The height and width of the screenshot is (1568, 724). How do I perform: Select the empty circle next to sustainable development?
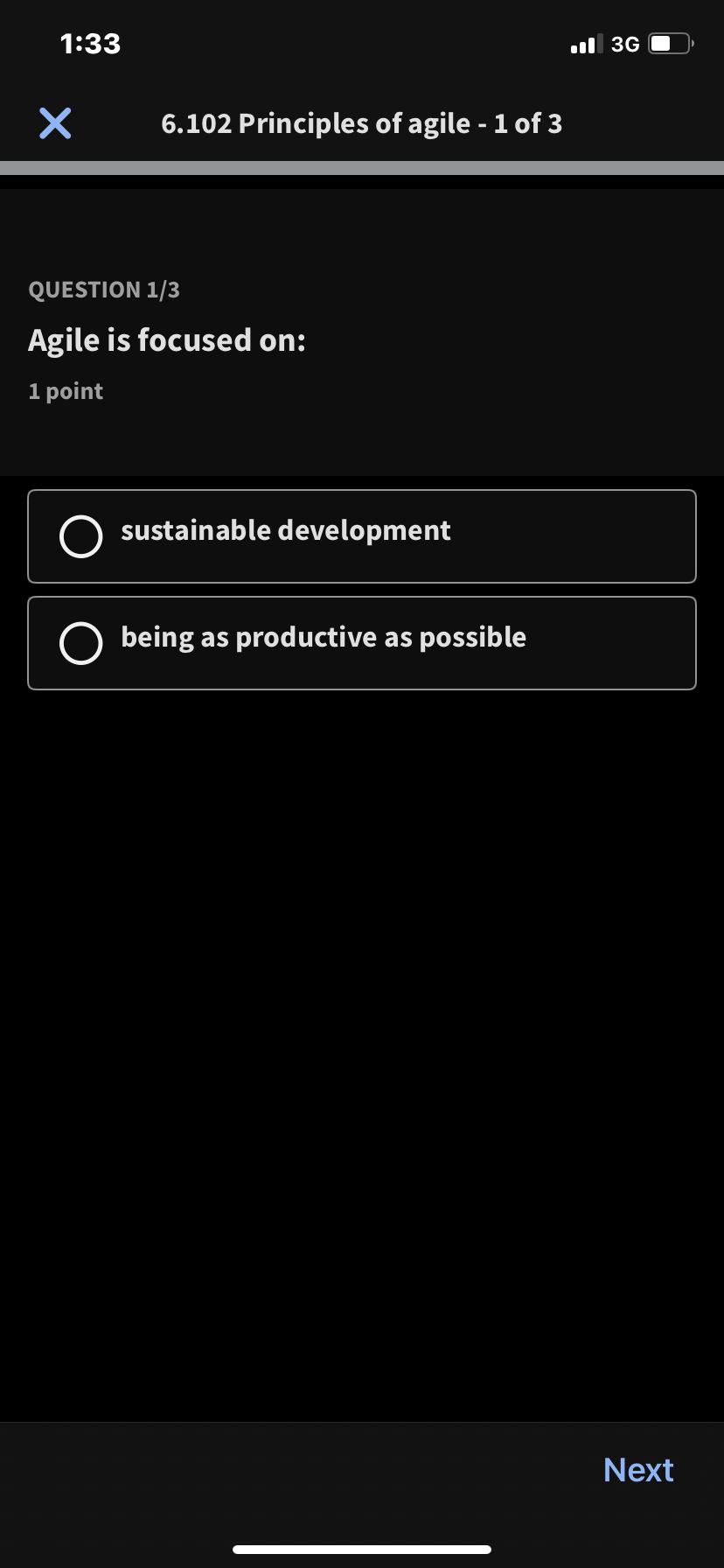pyautogui.click(x=80, y=536)
